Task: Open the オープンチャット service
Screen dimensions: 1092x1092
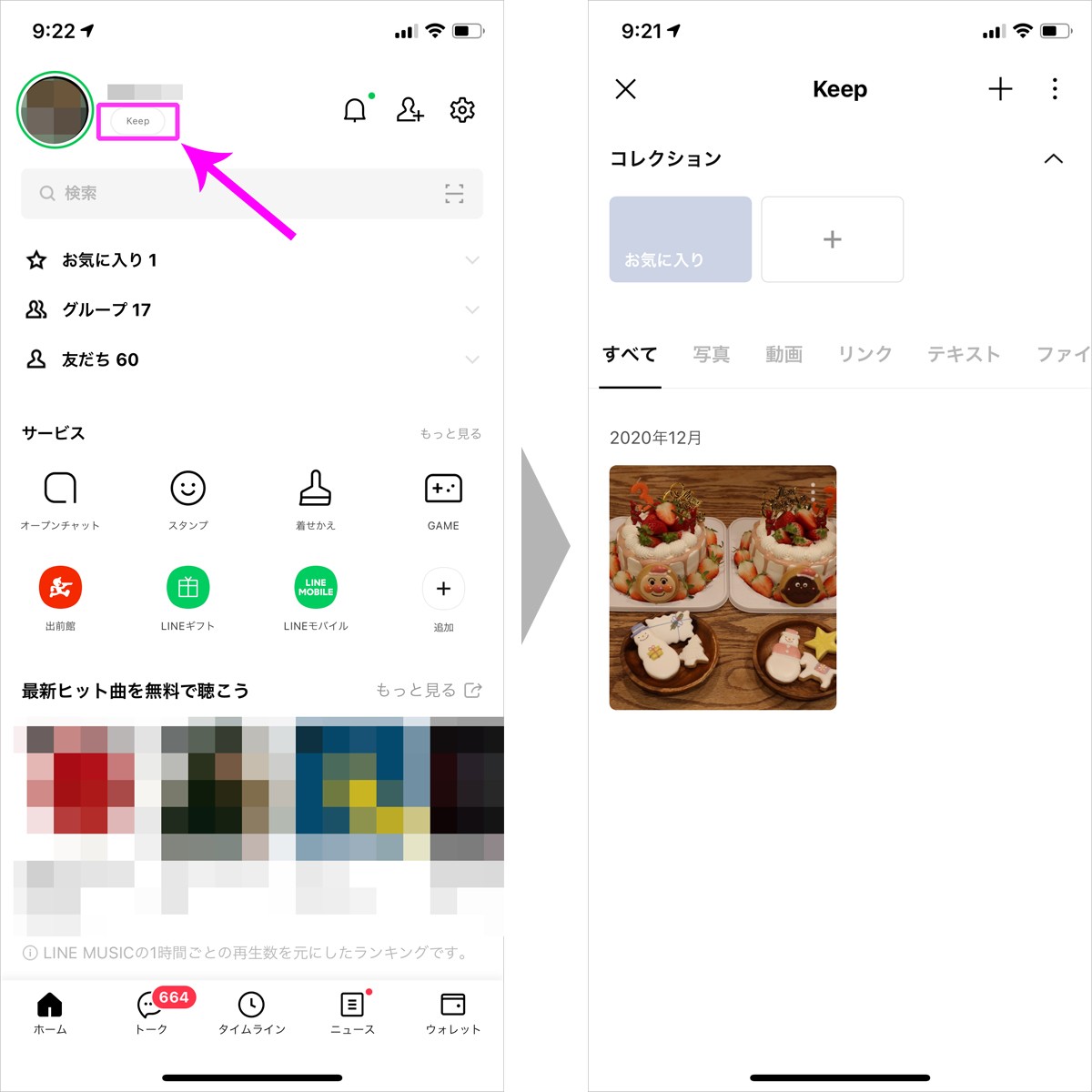Action: click(x=60, y=498)
